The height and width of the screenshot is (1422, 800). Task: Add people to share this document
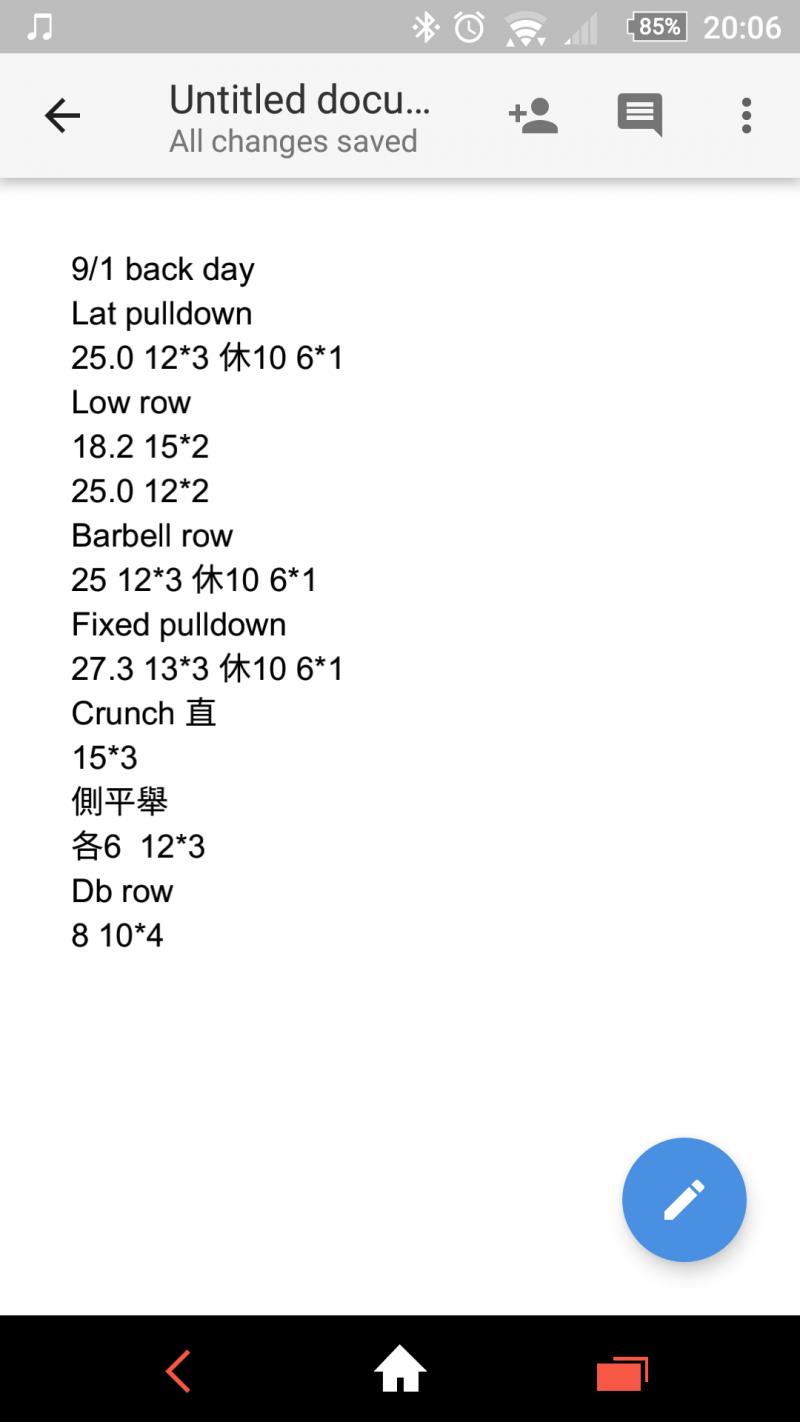pyautogui.click(x=533, y=116)
